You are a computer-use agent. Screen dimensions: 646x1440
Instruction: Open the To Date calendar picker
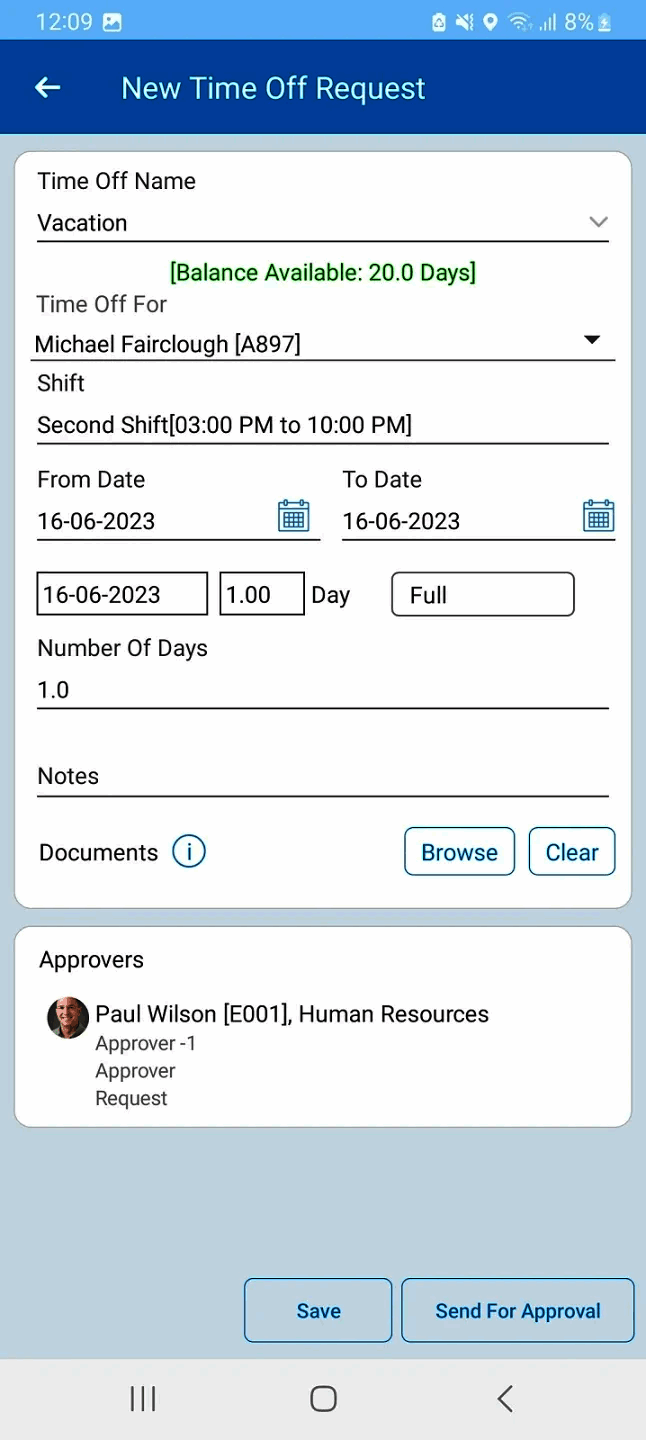598,517
